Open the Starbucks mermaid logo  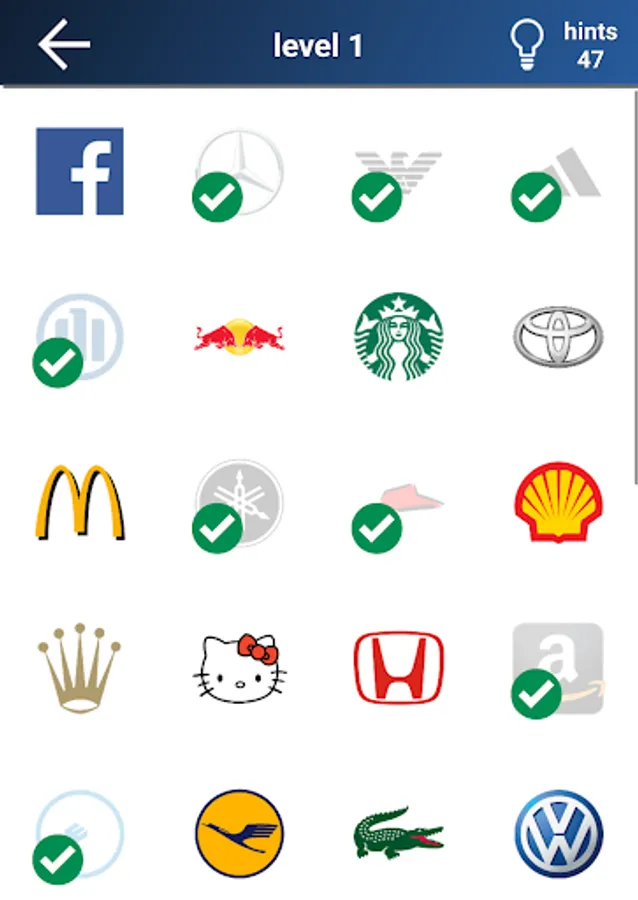(399, 336)
